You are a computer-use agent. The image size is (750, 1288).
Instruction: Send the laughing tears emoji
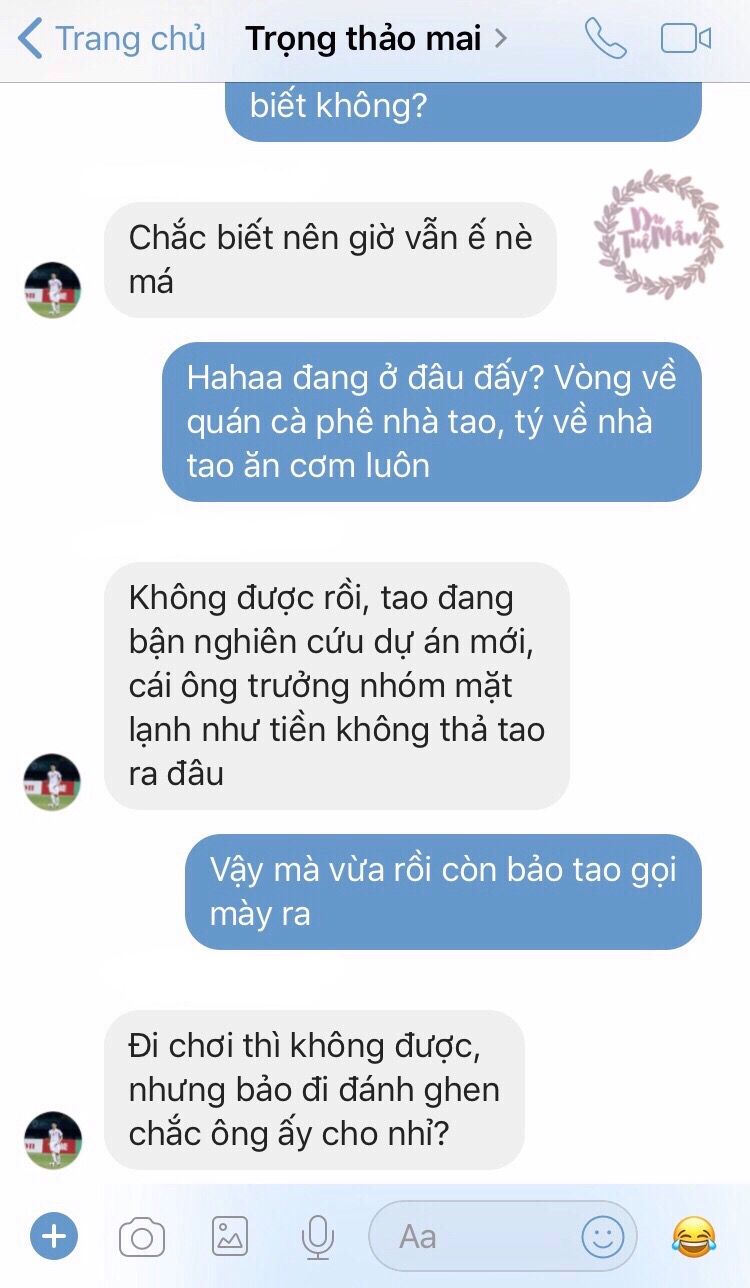coord(694,1237)
